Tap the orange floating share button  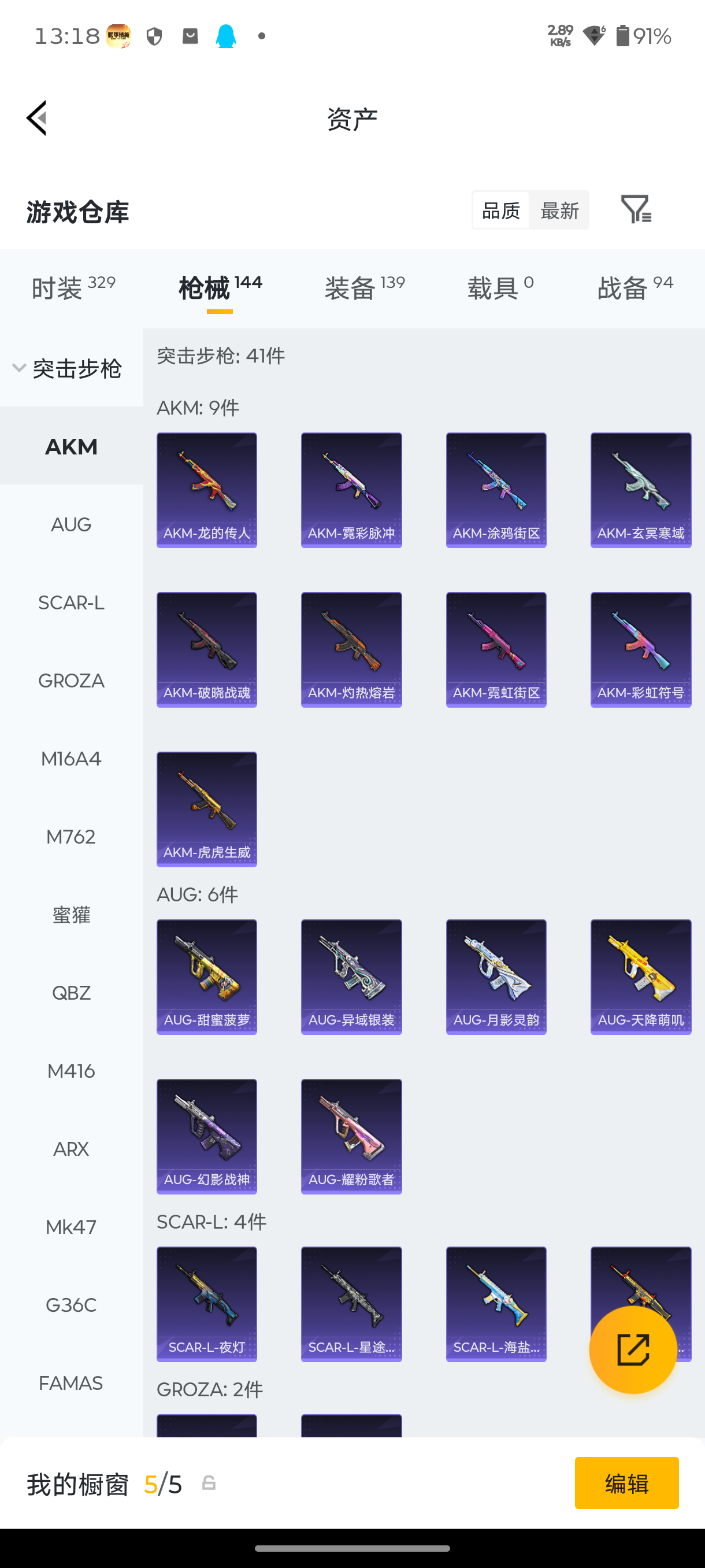[x=633, y=1349]
